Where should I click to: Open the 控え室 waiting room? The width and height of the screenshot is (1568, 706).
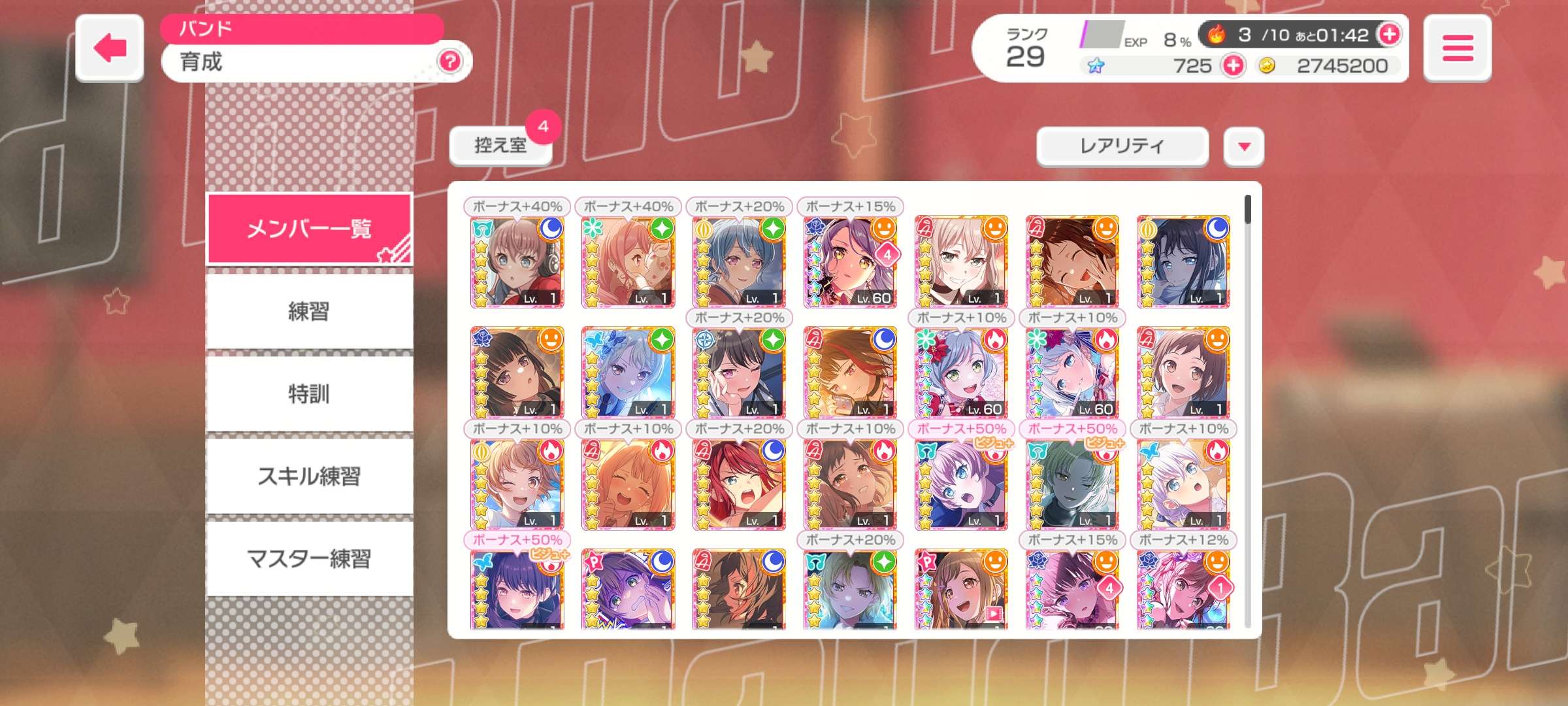pos(500,145)
